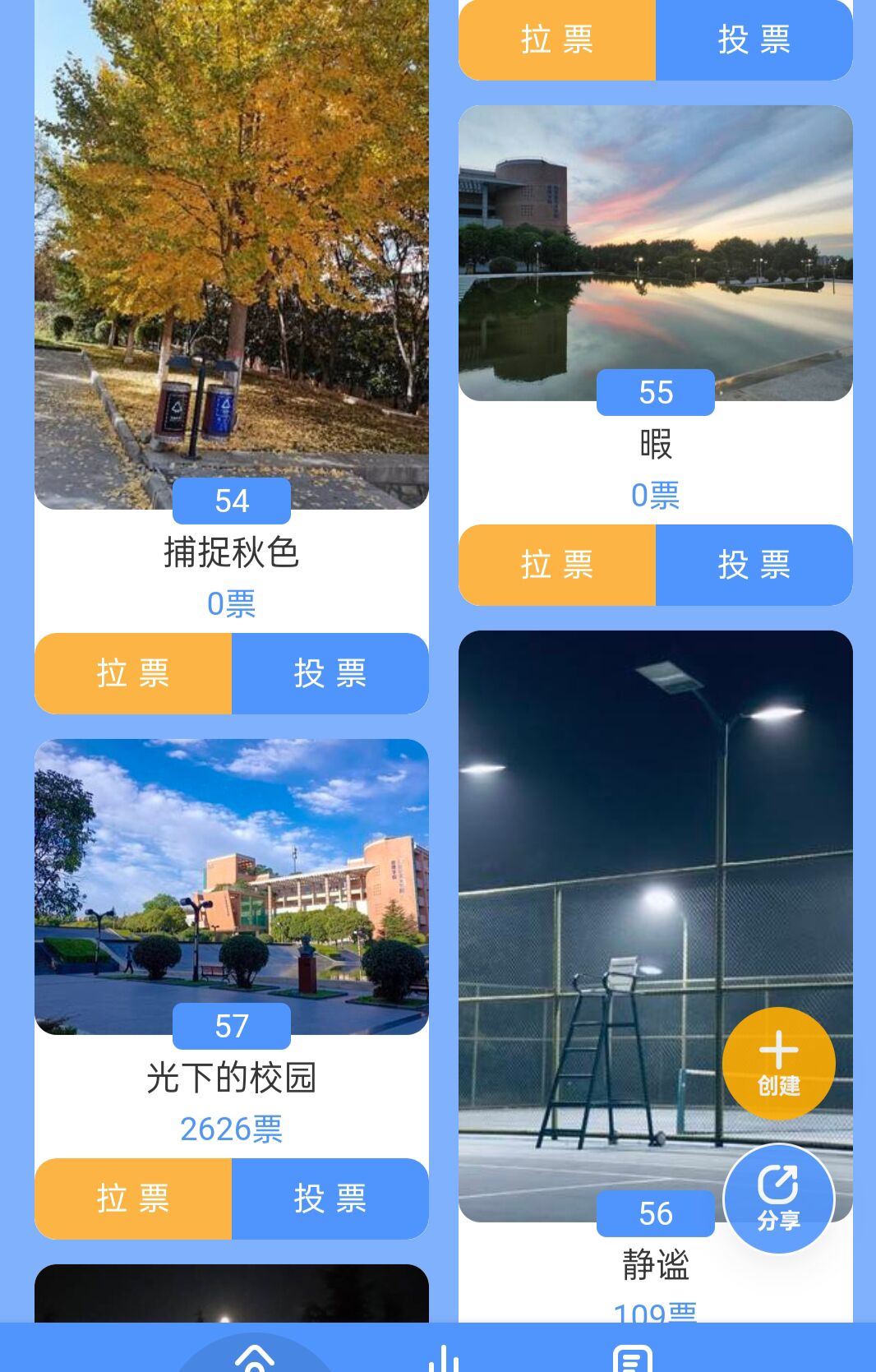
Task: Tap 拉票 for entry 54 捕捉秋色
Action: (133, 673)
